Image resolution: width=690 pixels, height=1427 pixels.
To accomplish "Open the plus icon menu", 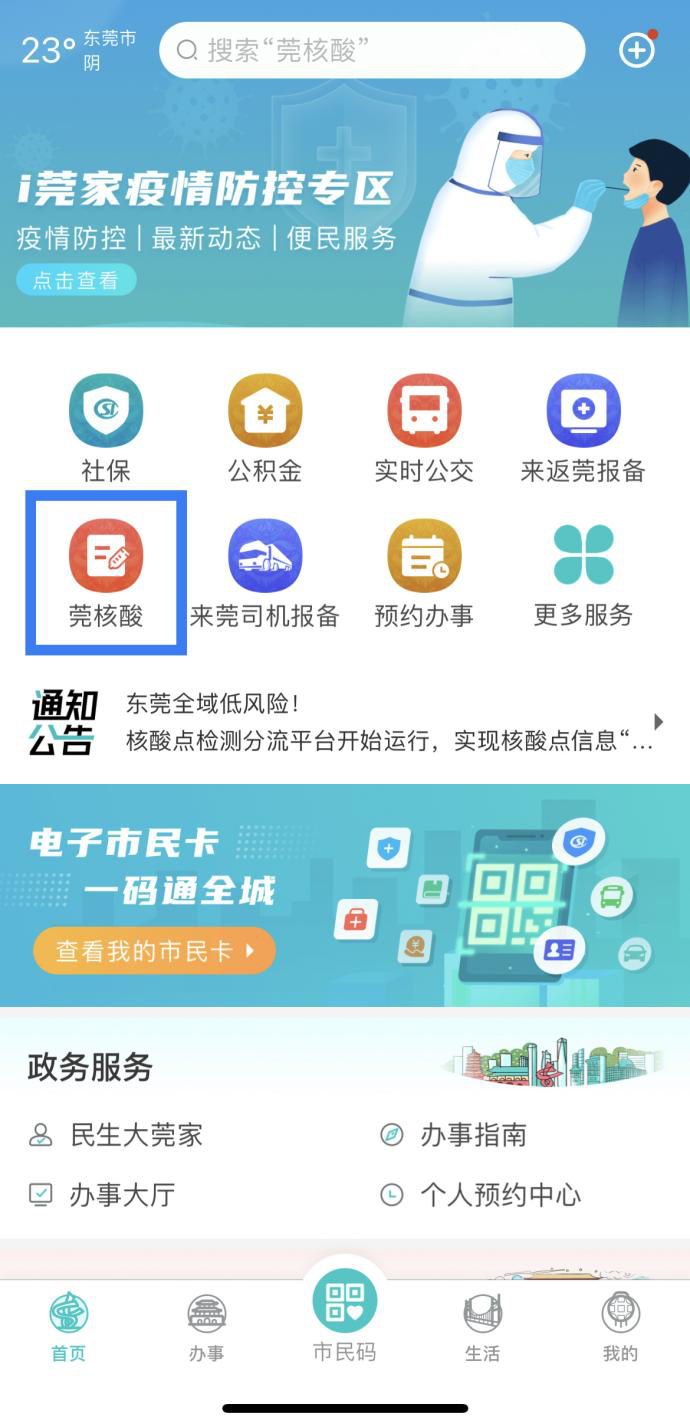I will pos(637,50).
